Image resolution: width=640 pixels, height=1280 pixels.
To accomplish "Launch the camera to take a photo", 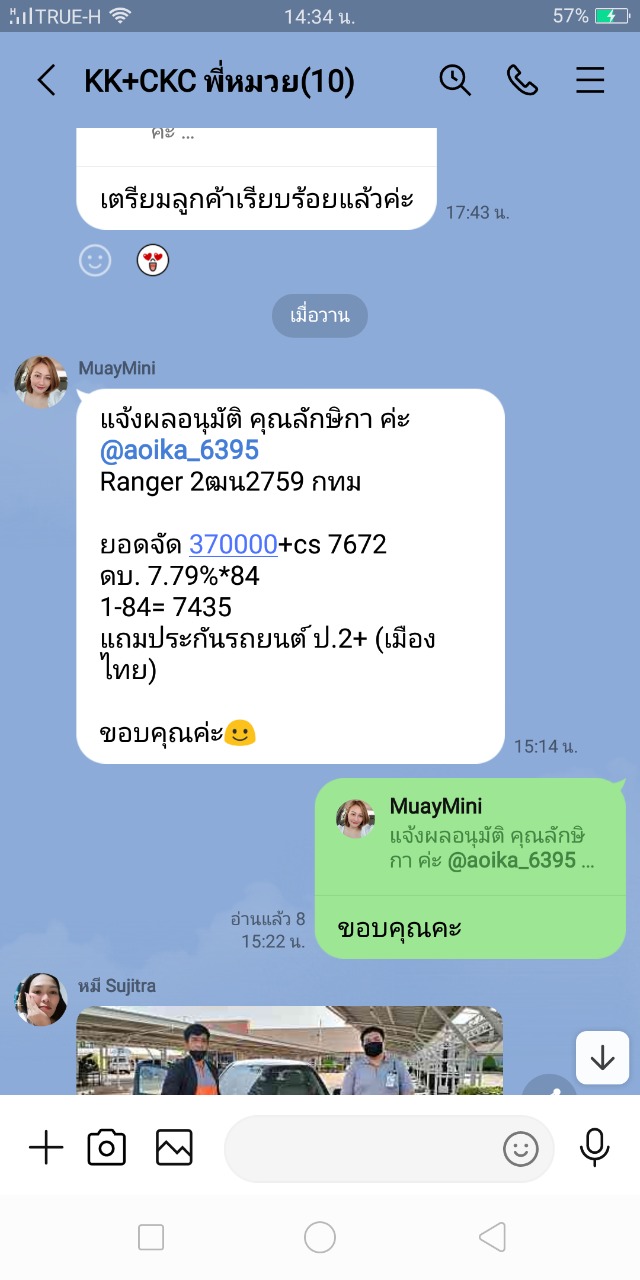I will click(107, 1148).
